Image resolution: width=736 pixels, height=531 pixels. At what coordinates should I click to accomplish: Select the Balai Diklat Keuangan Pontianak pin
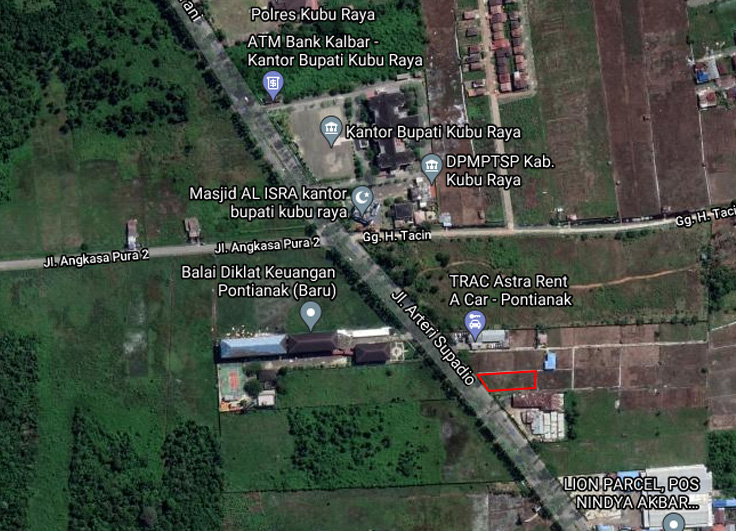click(x=311, y=315)
